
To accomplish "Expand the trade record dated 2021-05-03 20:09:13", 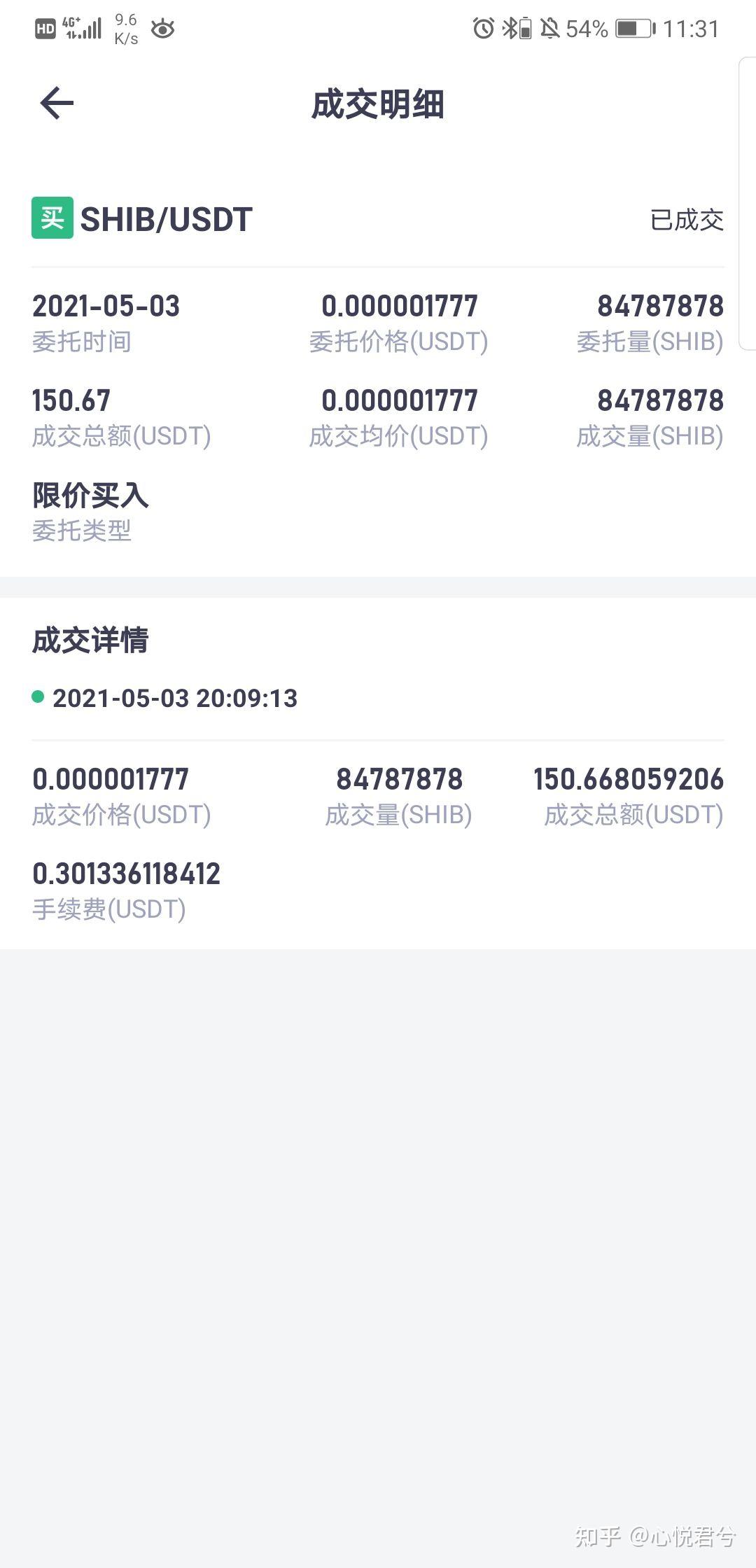I will [x=175, y=697].
